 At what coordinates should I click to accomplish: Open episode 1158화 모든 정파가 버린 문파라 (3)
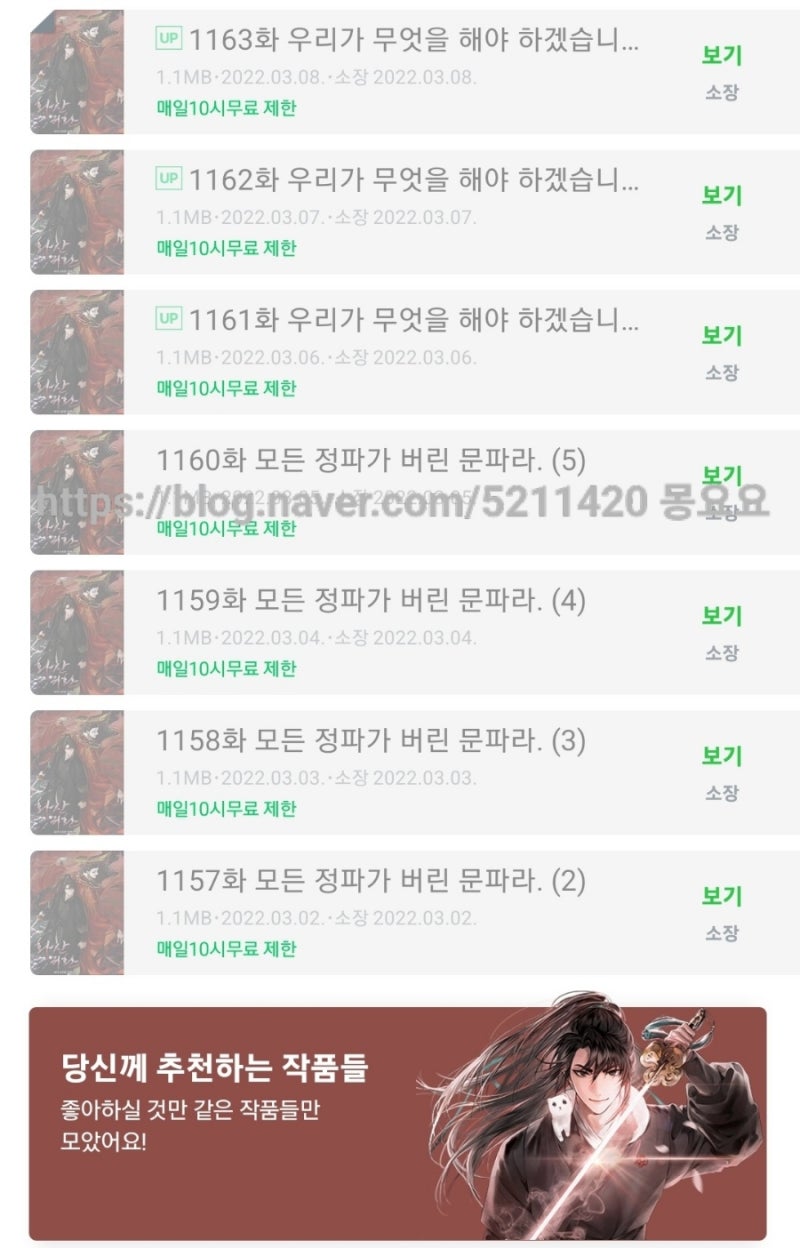370,741
